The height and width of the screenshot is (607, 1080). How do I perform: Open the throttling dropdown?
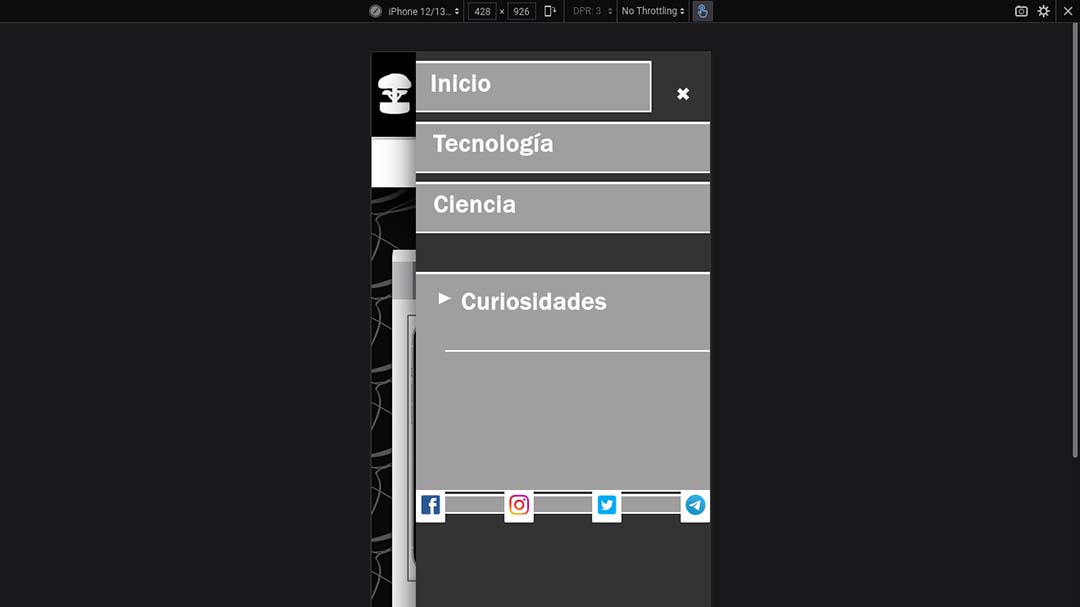click(x=653, y=11)
